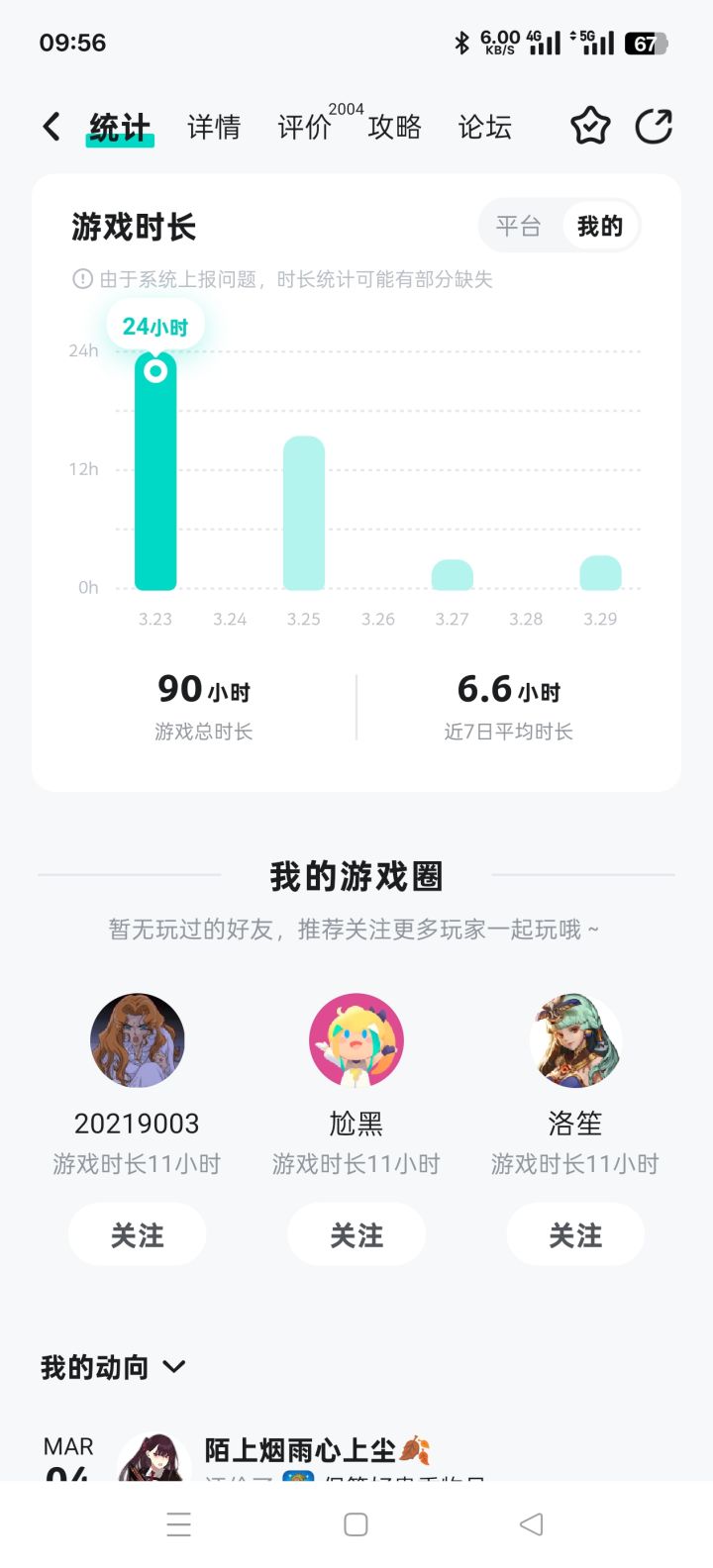Select the highlighted 24小时 bubble on the chart
The width and height of the screenshot is (713, 1568).
154,324
